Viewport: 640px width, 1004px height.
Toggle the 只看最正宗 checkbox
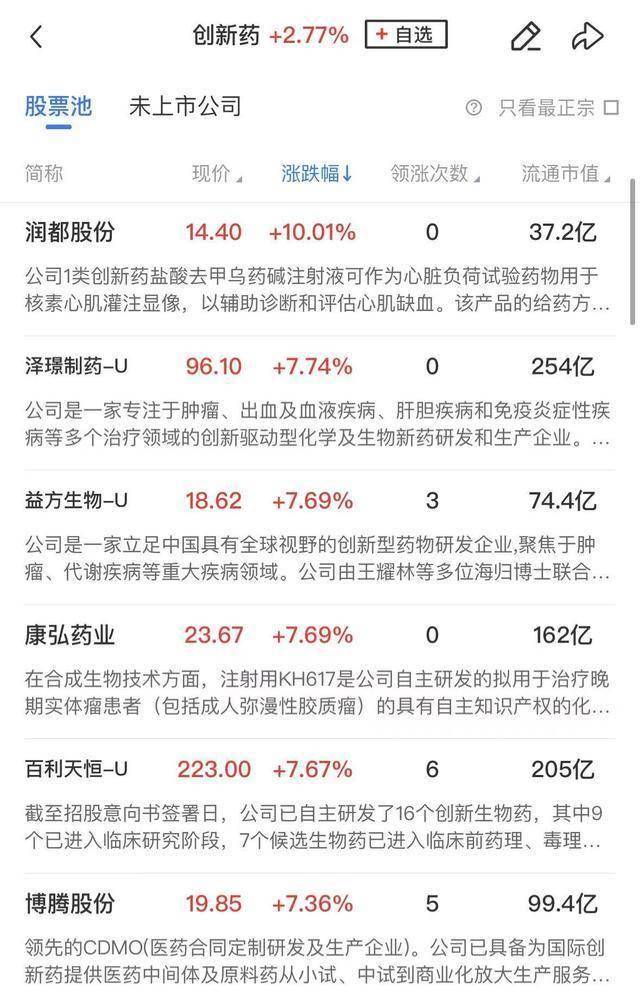[611, 108]
